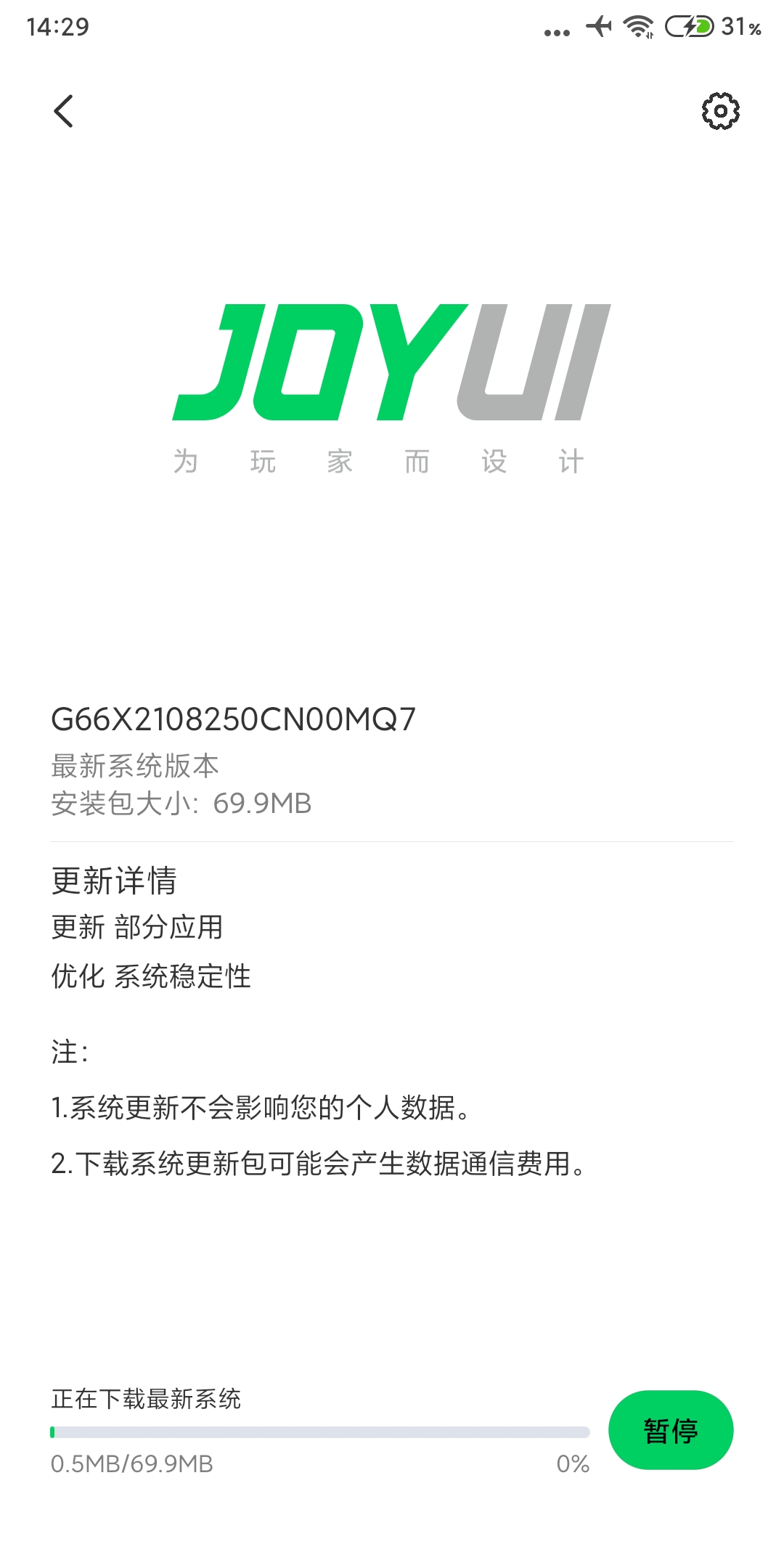Open update settings gear icon
Viewport: 784px width, 1568px height.
[x=720, y=111]
